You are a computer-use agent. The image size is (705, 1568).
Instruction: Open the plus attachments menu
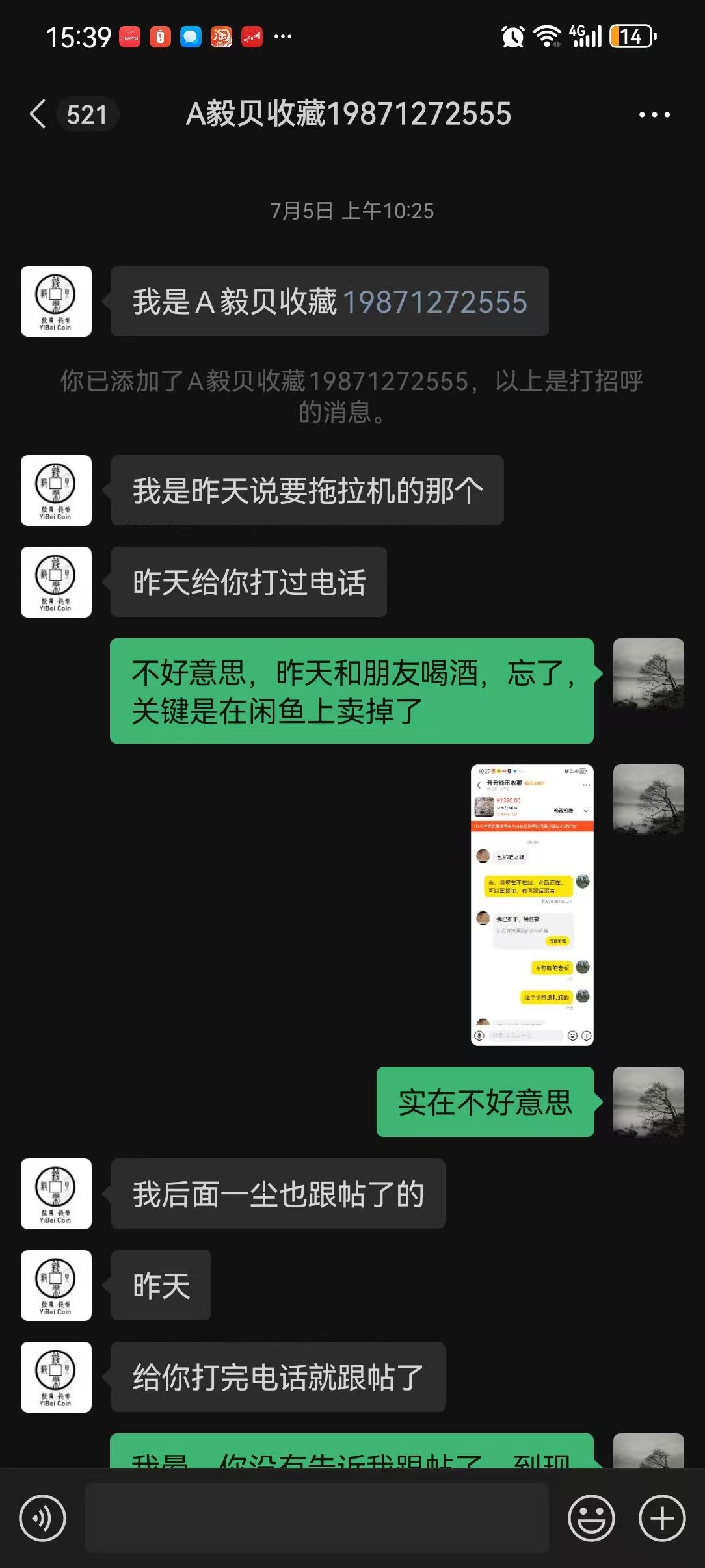(662, 1519)
